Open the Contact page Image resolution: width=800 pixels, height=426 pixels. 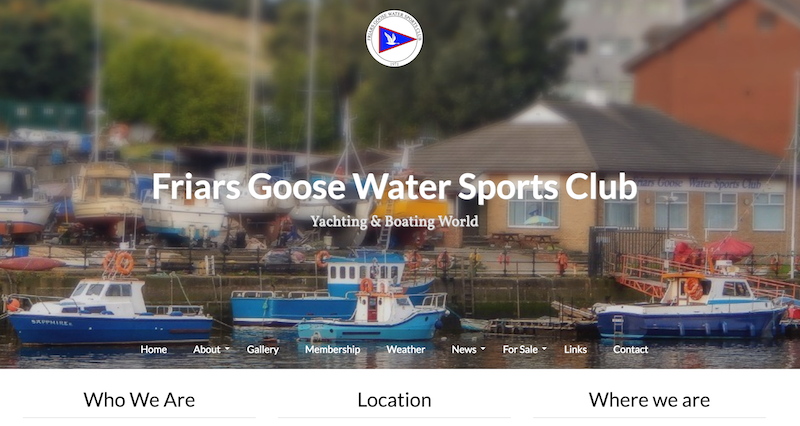pos(630,349)
